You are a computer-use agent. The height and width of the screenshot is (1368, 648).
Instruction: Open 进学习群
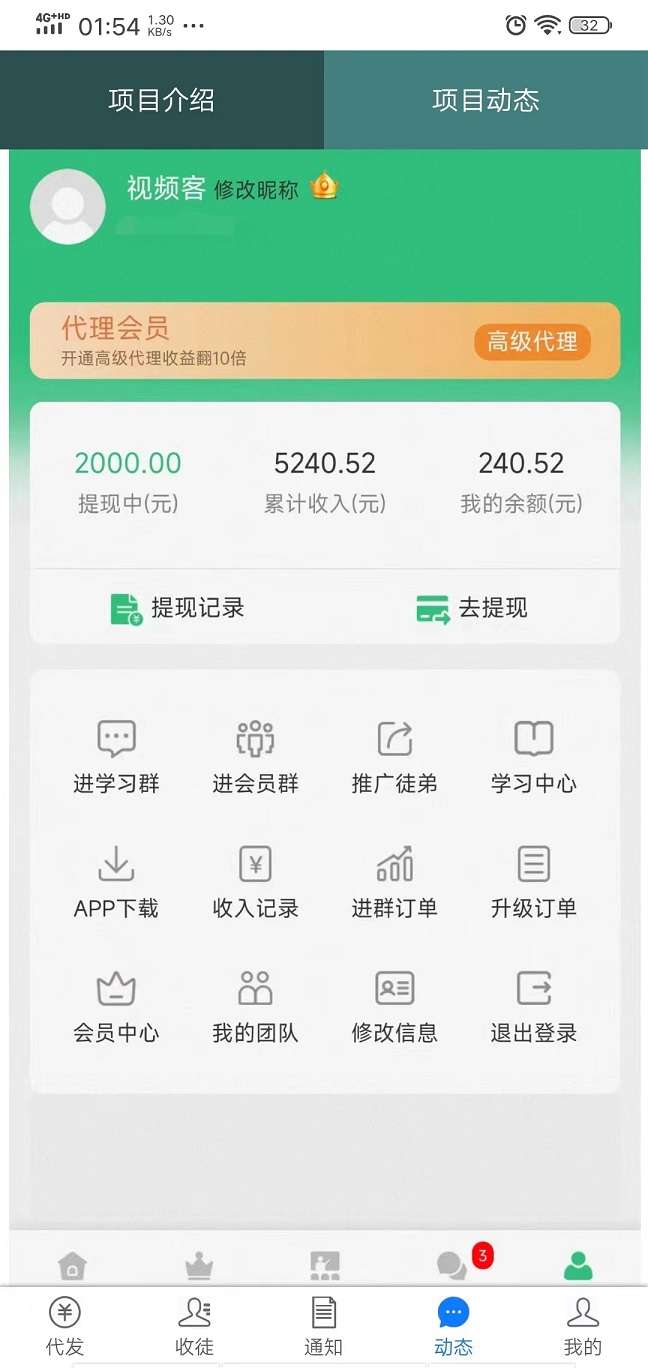point(116,757)
